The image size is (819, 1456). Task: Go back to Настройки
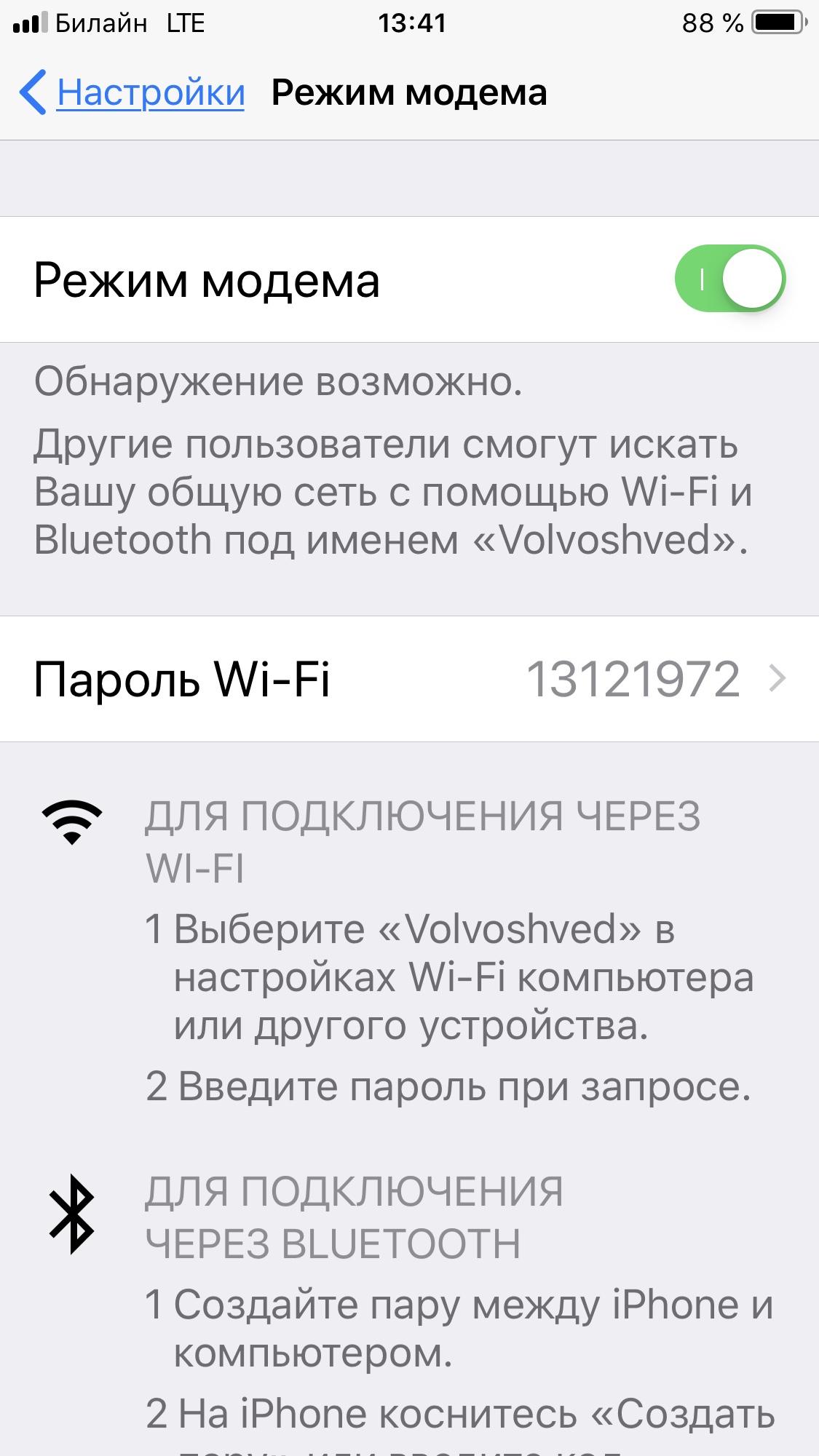tap(133, 92)
